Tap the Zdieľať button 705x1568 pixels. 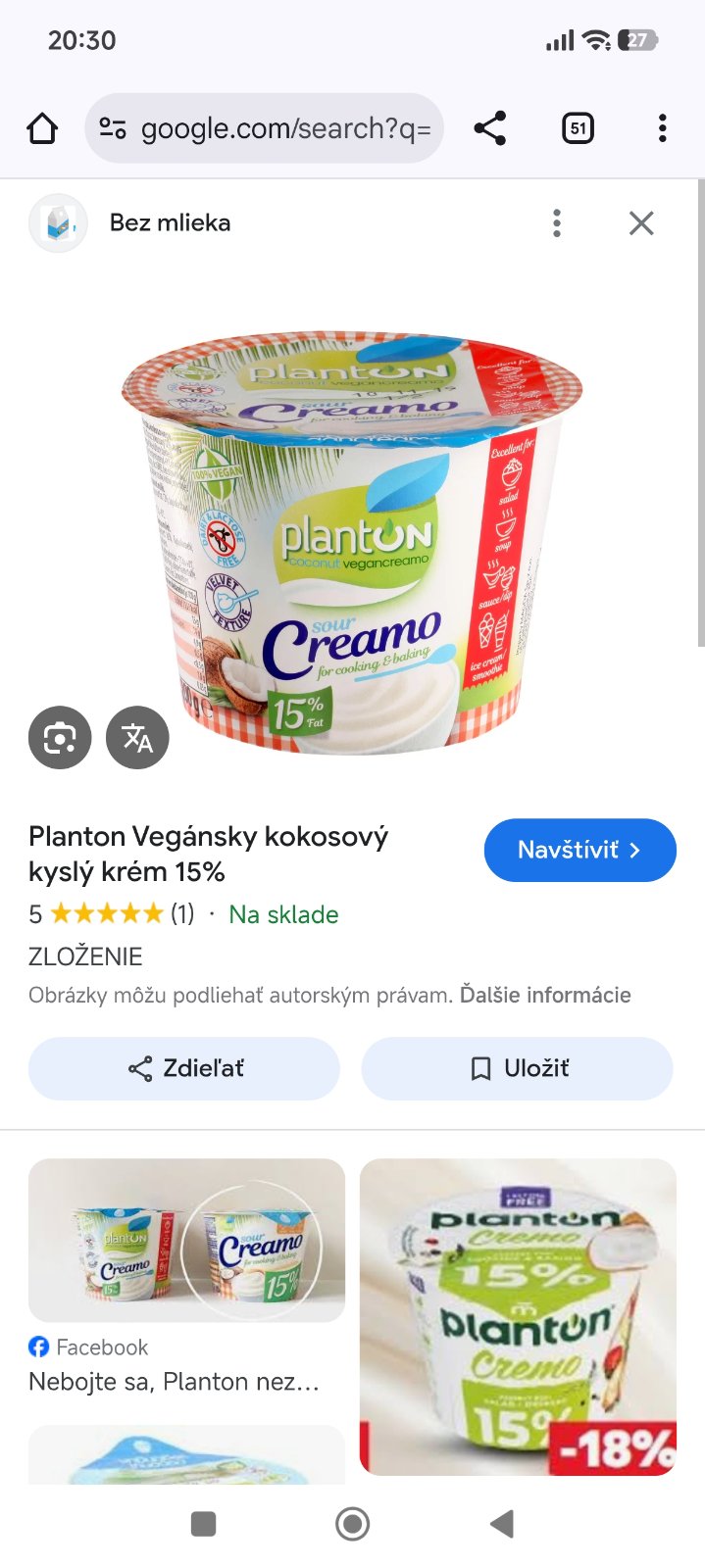184,1068
